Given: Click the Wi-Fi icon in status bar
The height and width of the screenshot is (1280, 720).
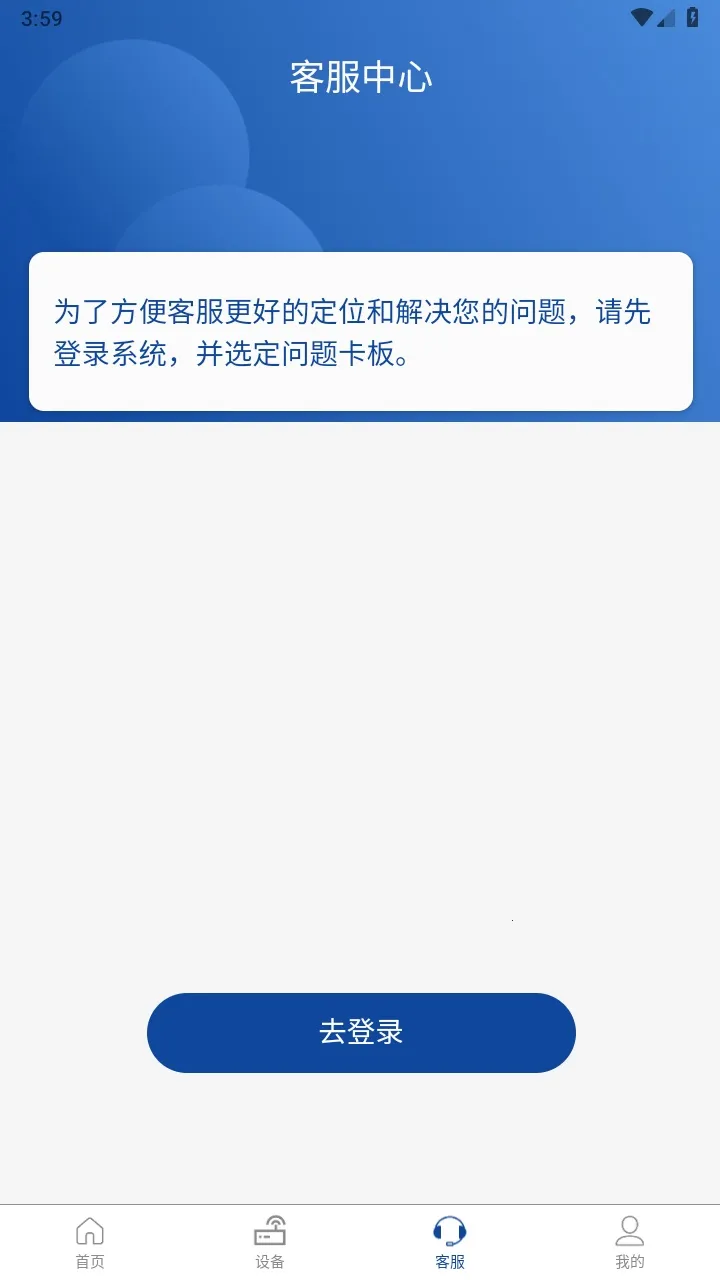Looking at the screenshot, I should pos(644,16).
